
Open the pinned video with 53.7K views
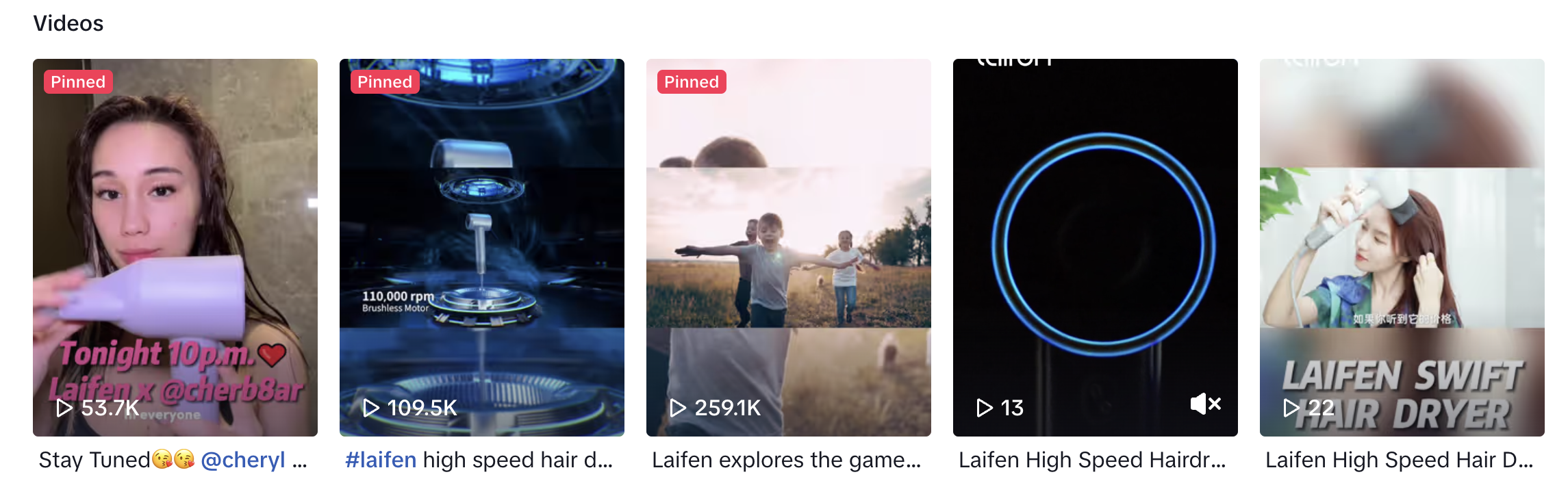pos(175,246)
